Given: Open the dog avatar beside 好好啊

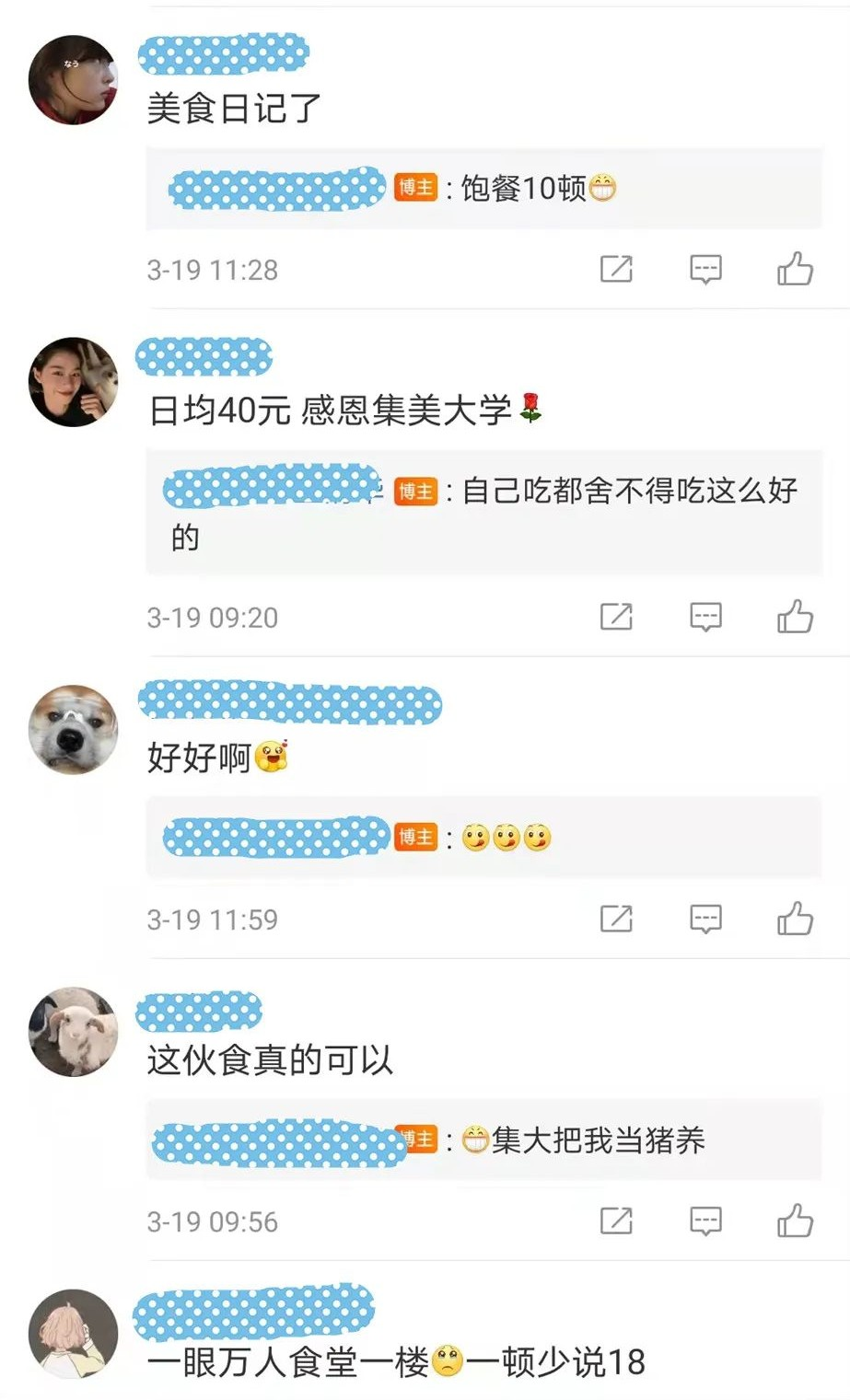Looking at the screenshot, I should coord(74,729).
